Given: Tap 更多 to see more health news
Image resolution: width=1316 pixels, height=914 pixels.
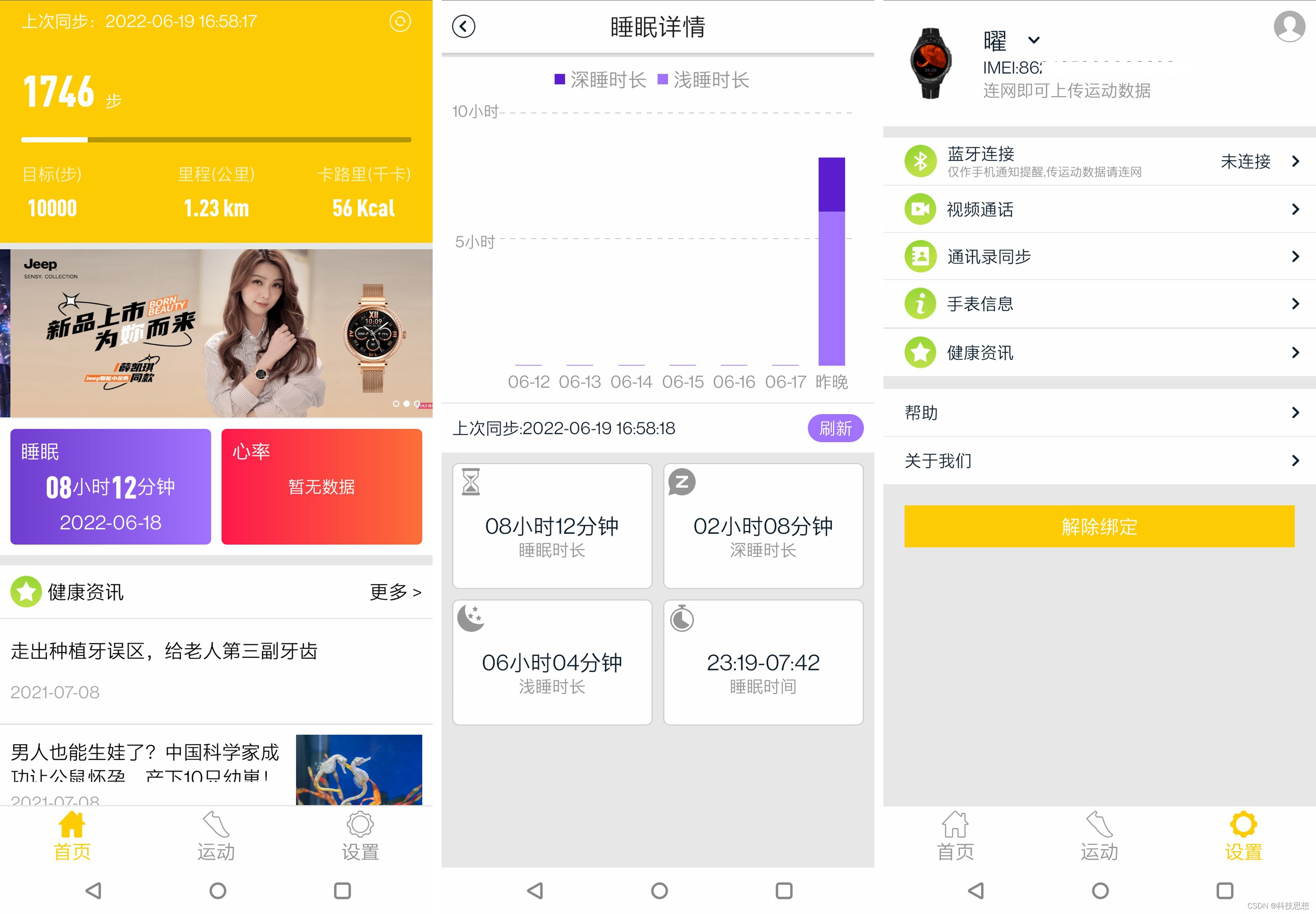Looking at the screenshot, I should pyautogui.click(x=395, y=591).
